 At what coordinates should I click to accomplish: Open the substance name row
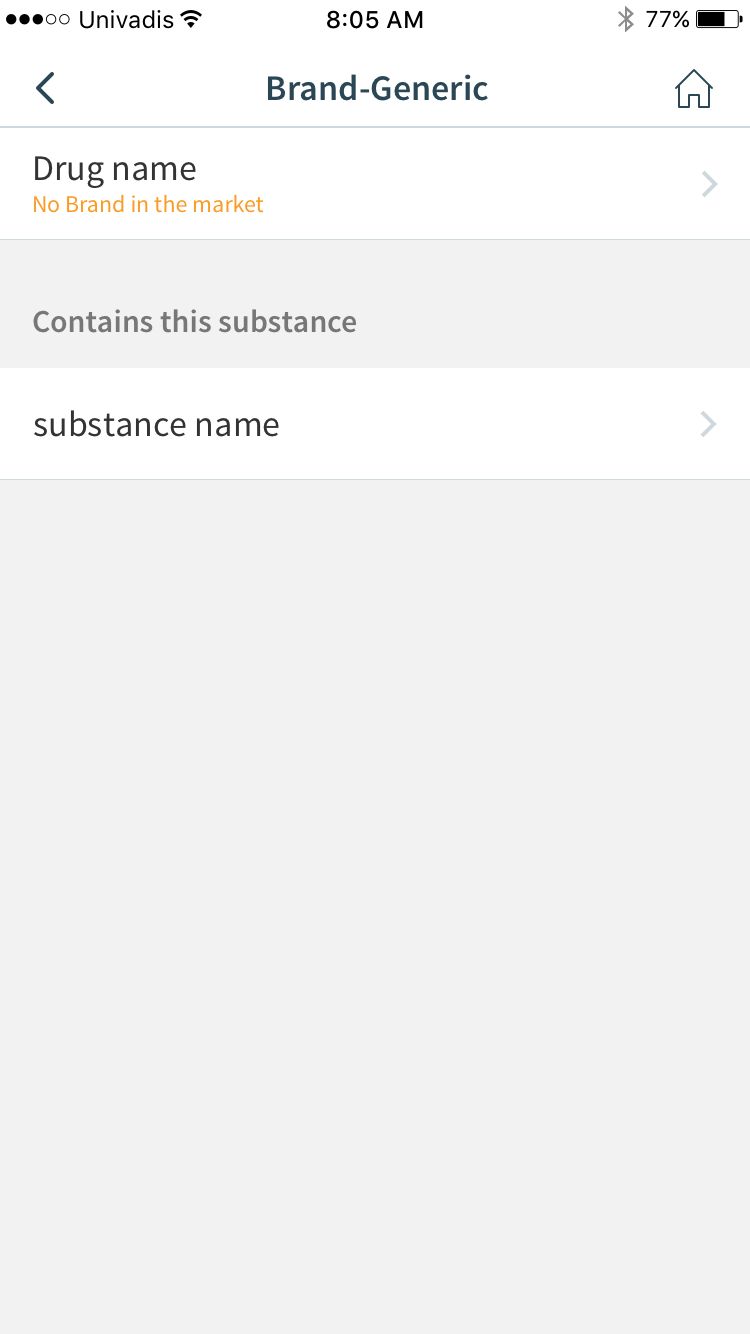375,424
